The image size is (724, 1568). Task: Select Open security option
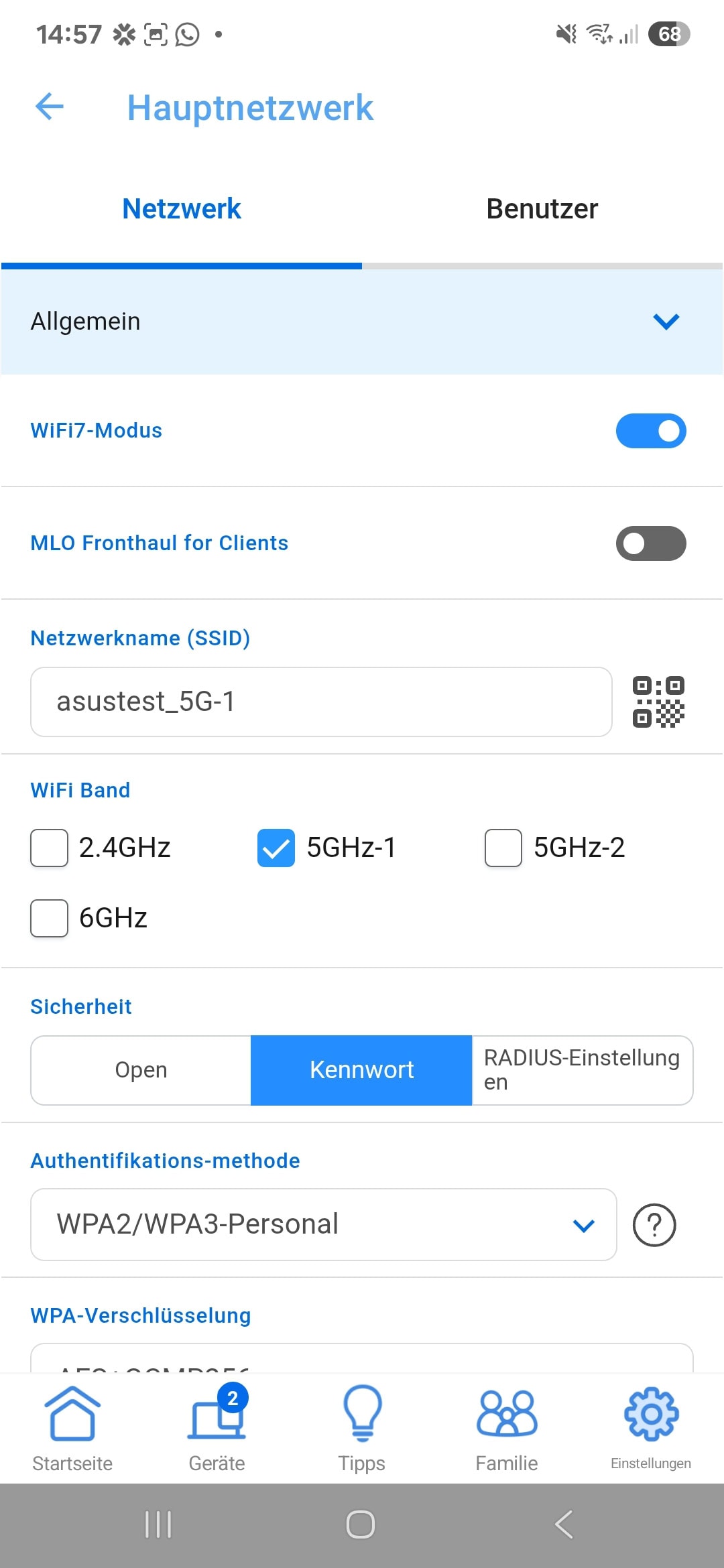(141, 1070)
